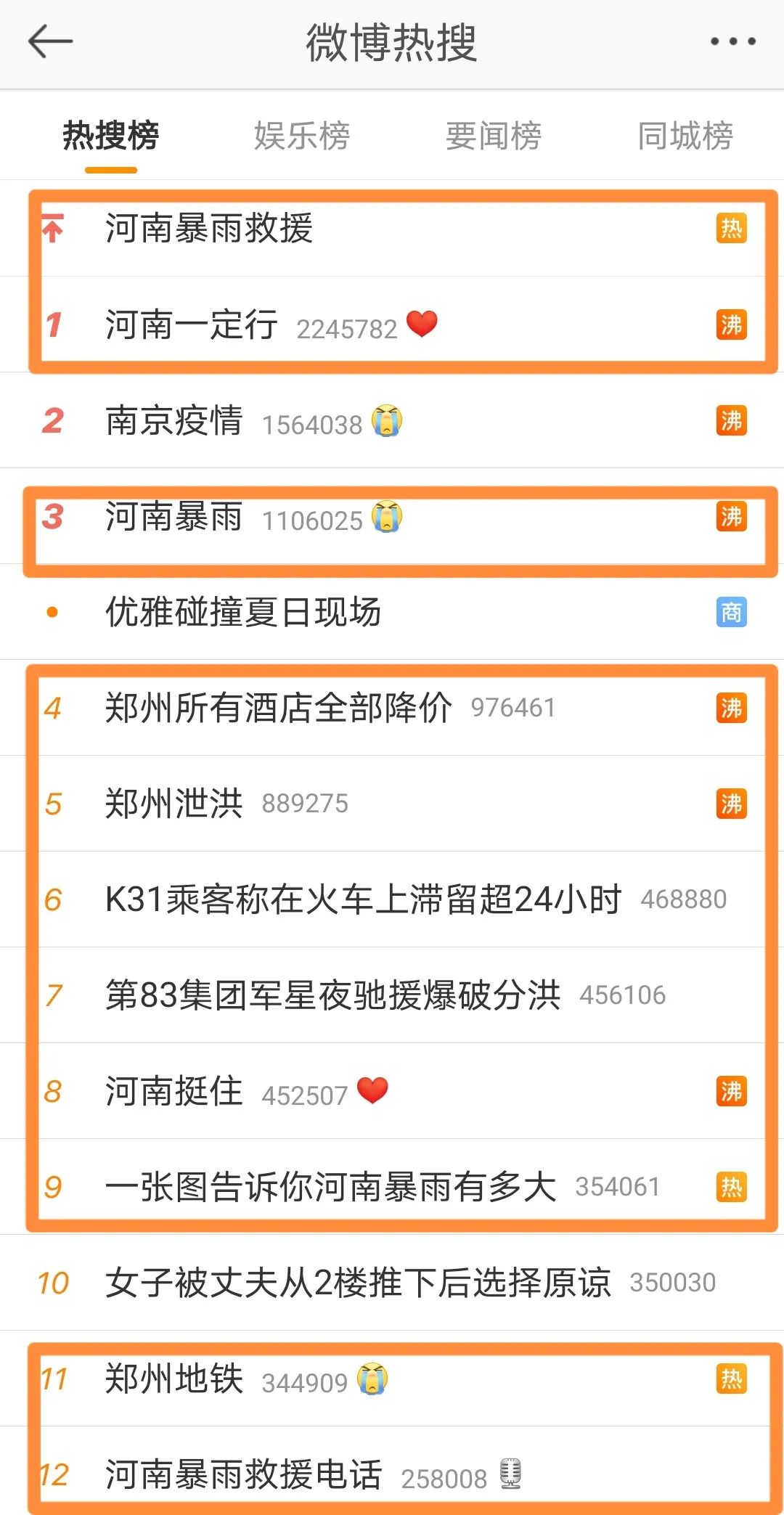The image size is (784, 1515).
Task: Stay on the 热搜榜 tab
Action: coord(112,136)
